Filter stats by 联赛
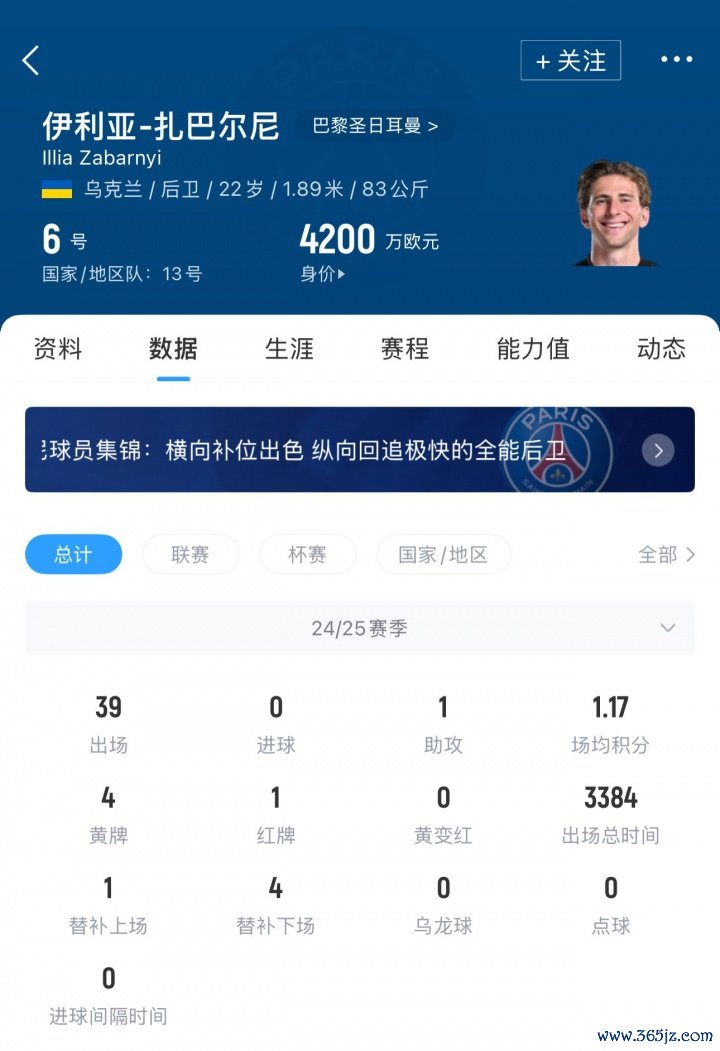Image resolution: width=720 pixels, height=1051 pixels. point(190,554)
